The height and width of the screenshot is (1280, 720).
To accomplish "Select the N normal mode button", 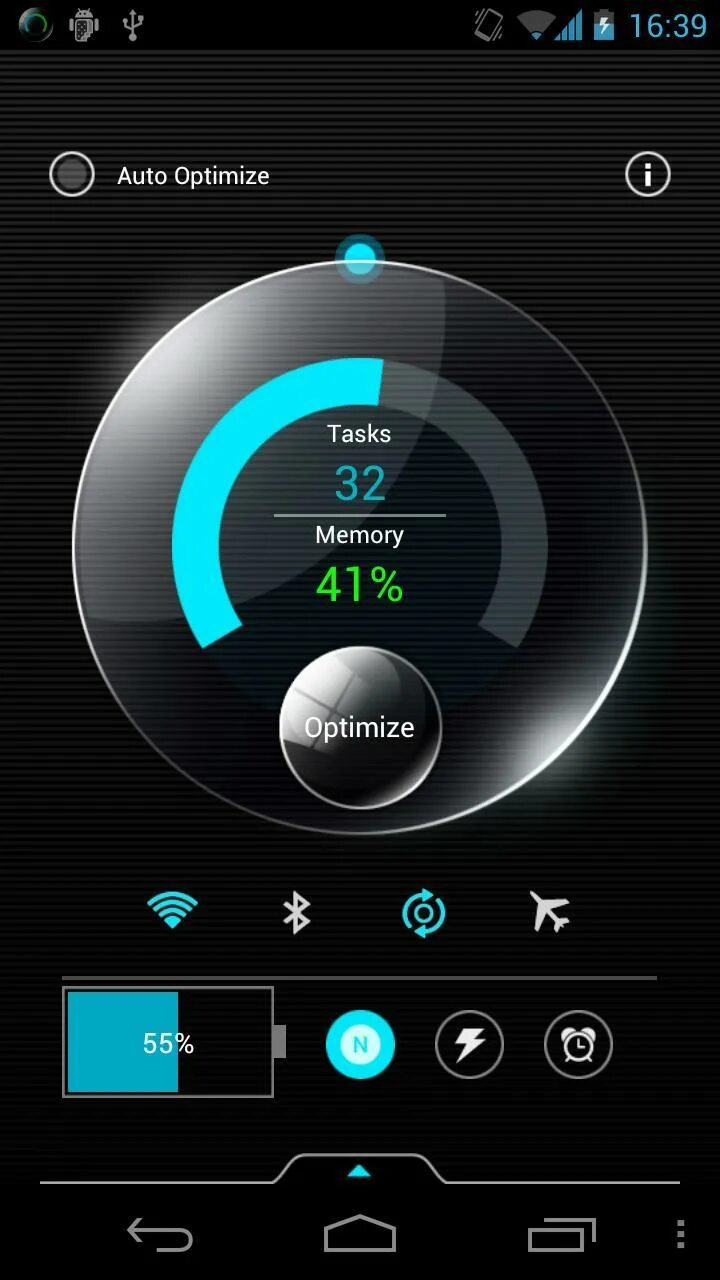I will tap(360, 1045).
